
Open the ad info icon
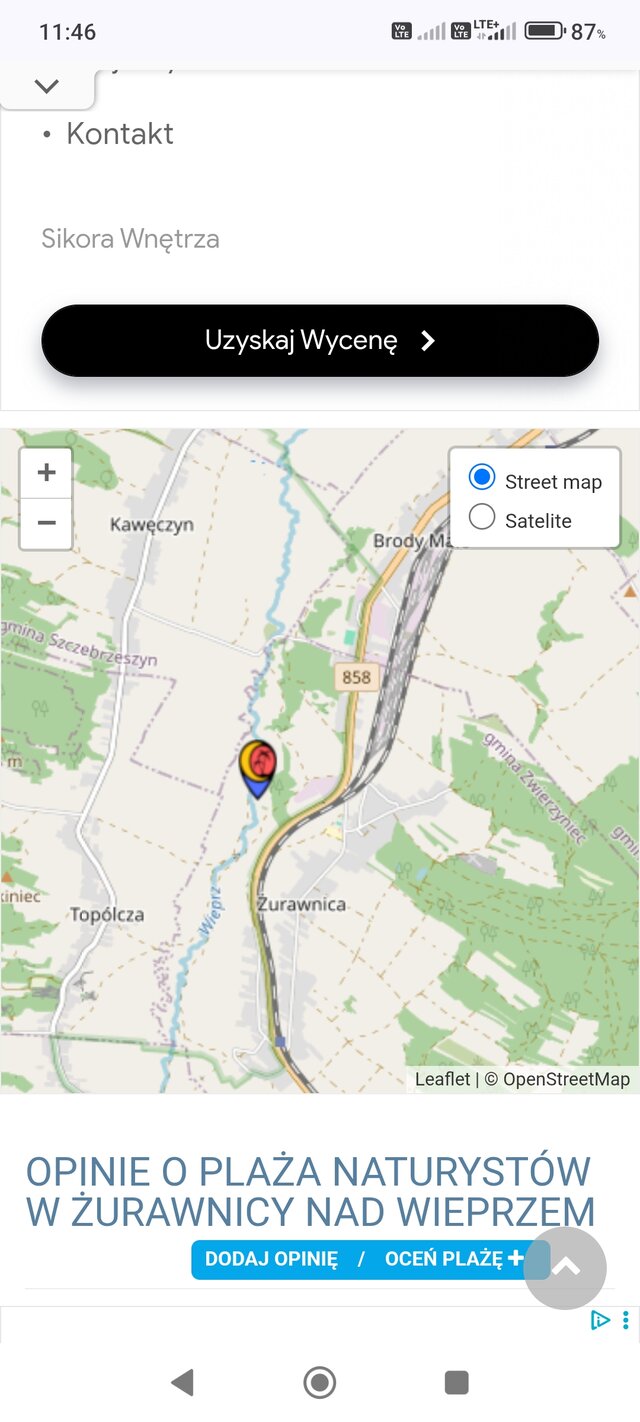600,1319
